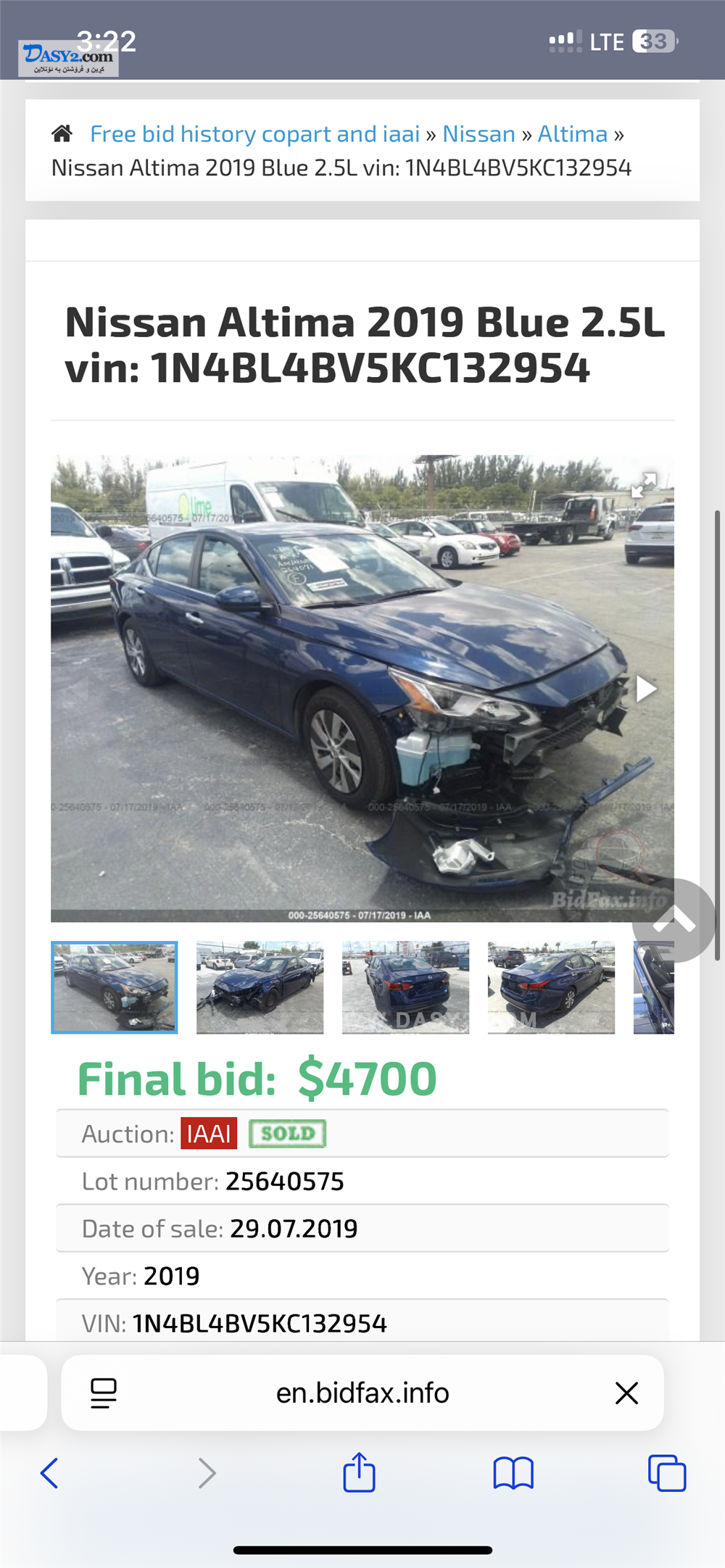The image size is (725, 1568).
Task: Select the fourth thumbnail showing rear side
Action: (x=551, y=987)
